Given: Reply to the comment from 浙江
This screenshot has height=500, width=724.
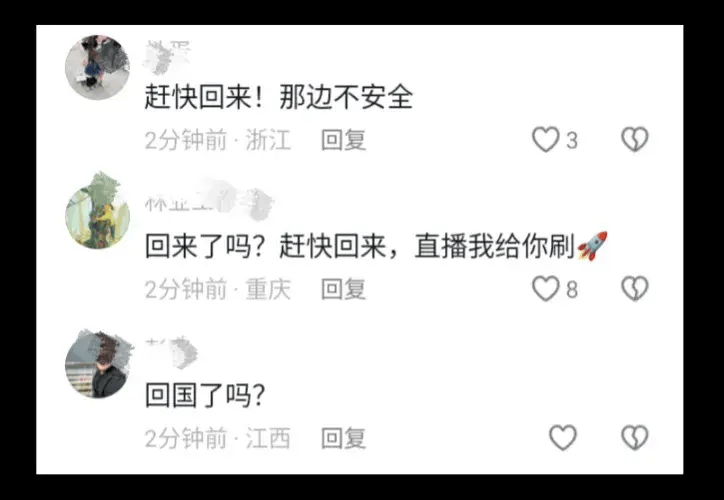Looking at the screenshot, I should point(343,140).
